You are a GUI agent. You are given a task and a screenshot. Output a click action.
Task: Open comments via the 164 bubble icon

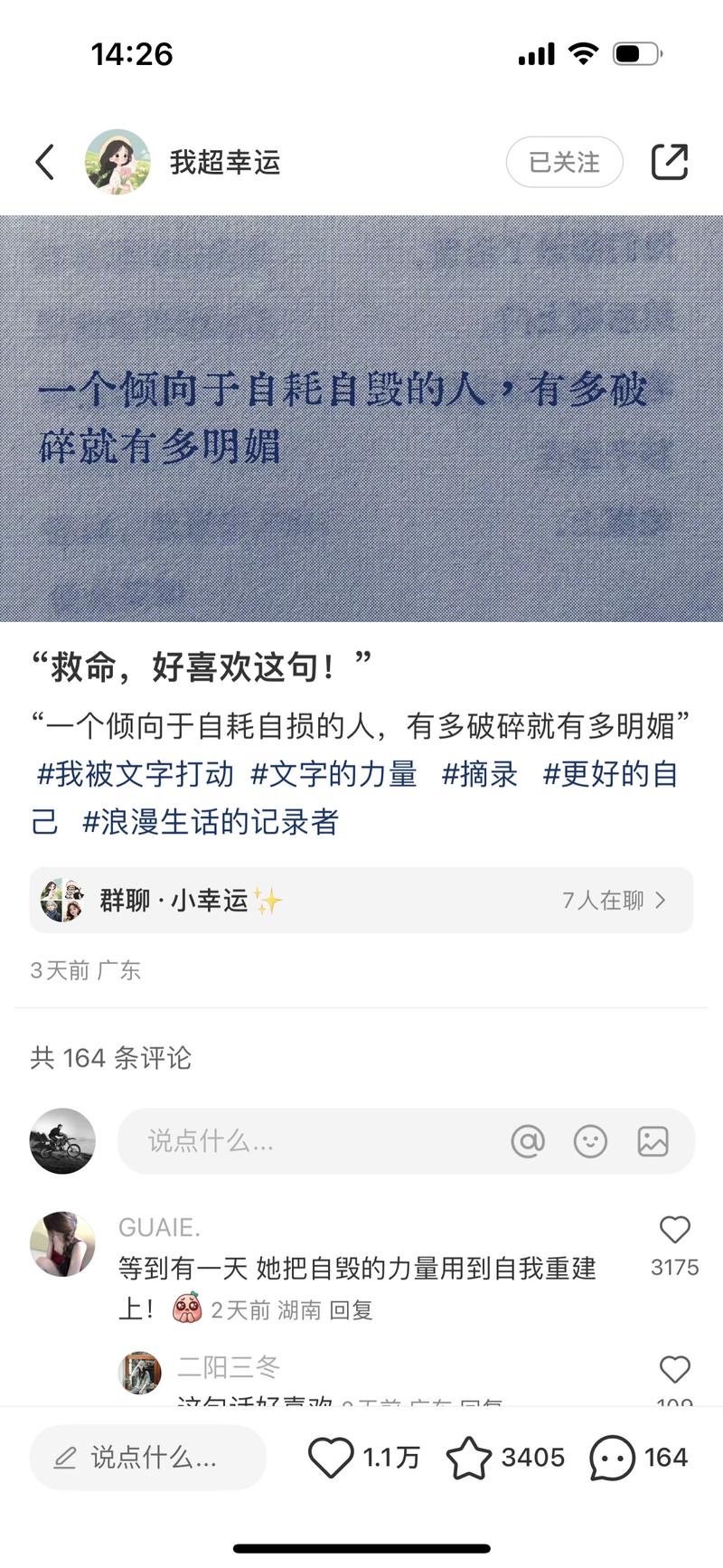tap(612, 1458)
